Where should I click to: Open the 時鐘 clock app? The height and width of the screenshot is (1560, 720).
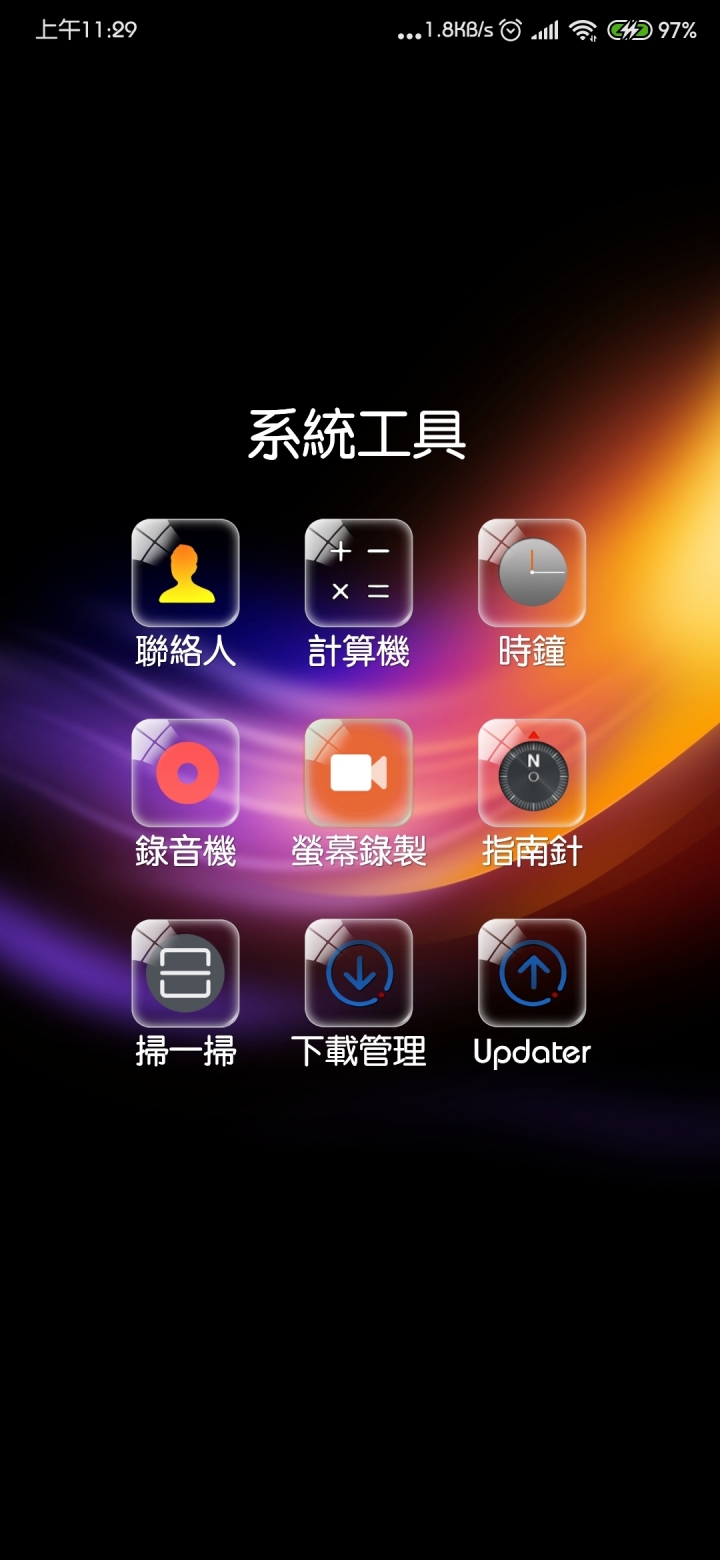click(532, 573)
